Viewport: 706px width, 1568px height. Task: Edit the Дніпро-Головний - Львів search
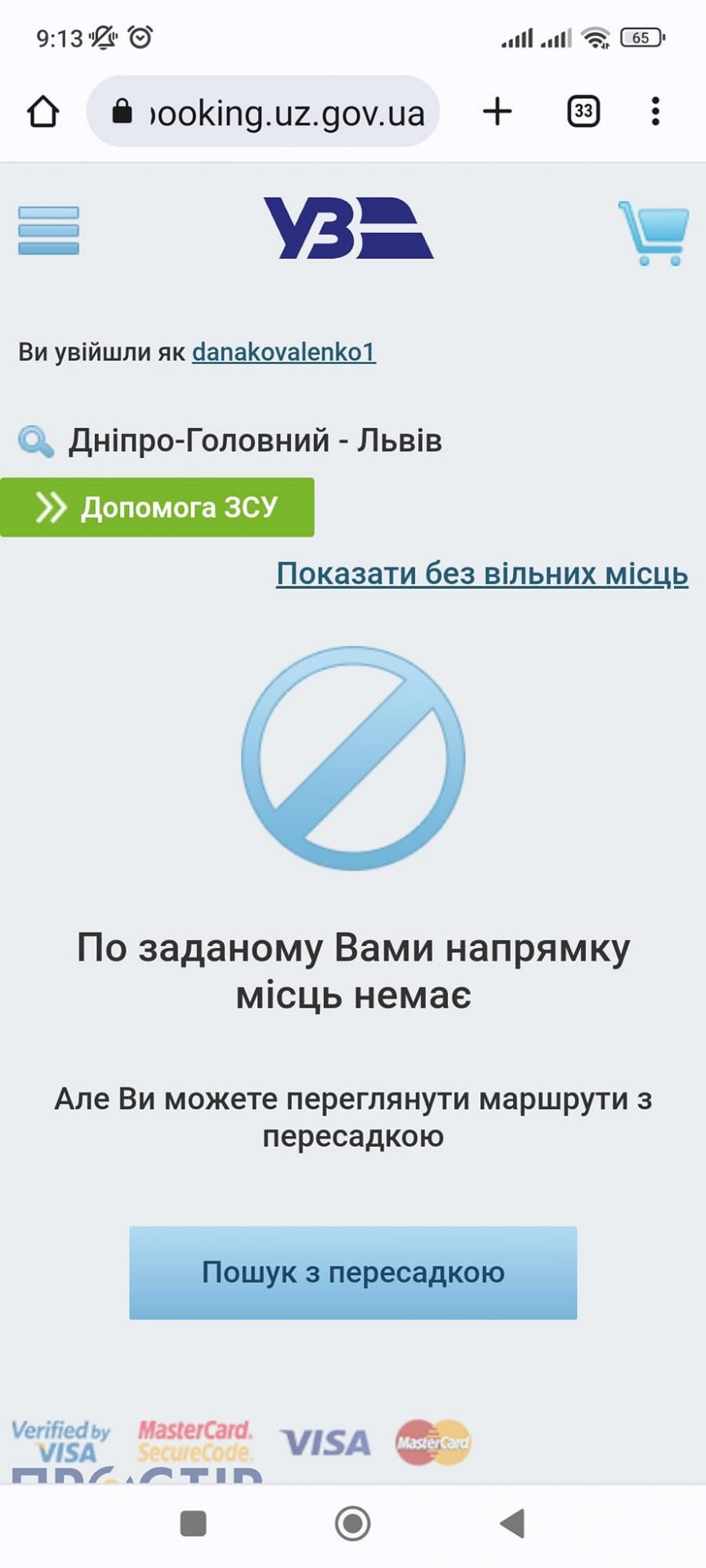click(254, 441)
